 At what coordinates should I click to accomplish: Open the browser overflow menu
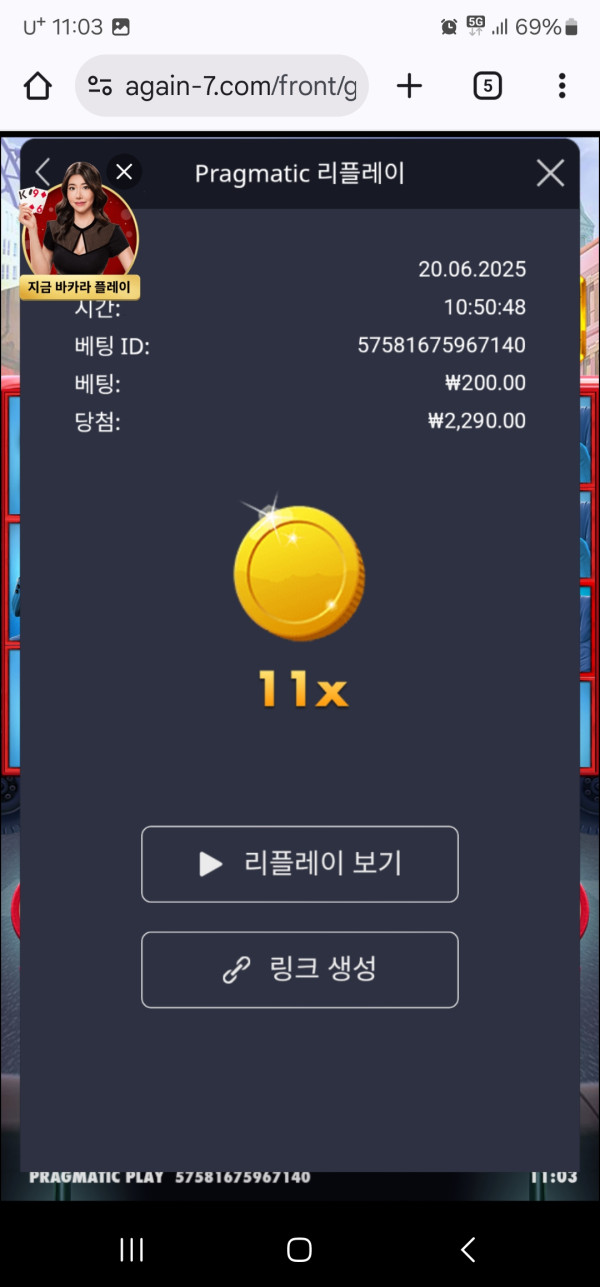562,86
